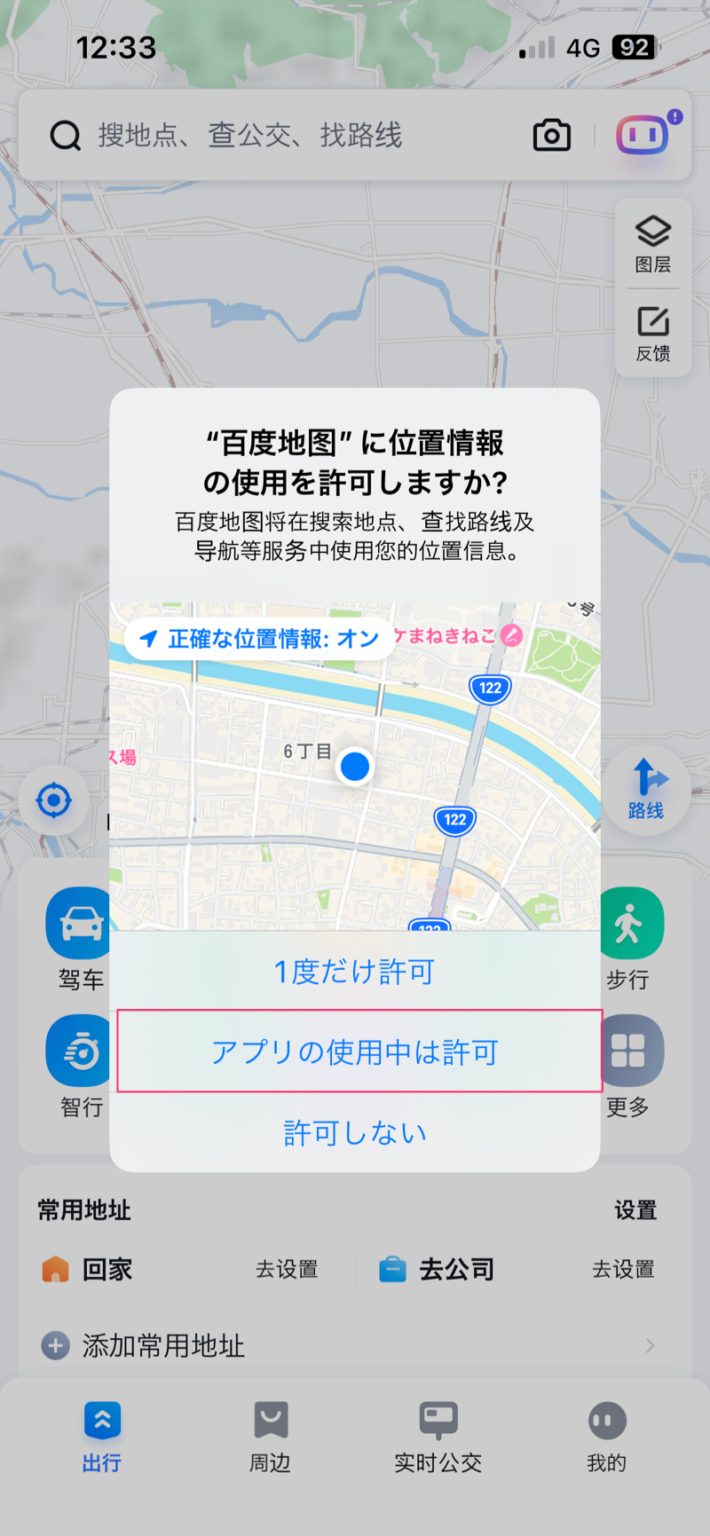Switch to the 周边 tab

[x=270, y=1436]
